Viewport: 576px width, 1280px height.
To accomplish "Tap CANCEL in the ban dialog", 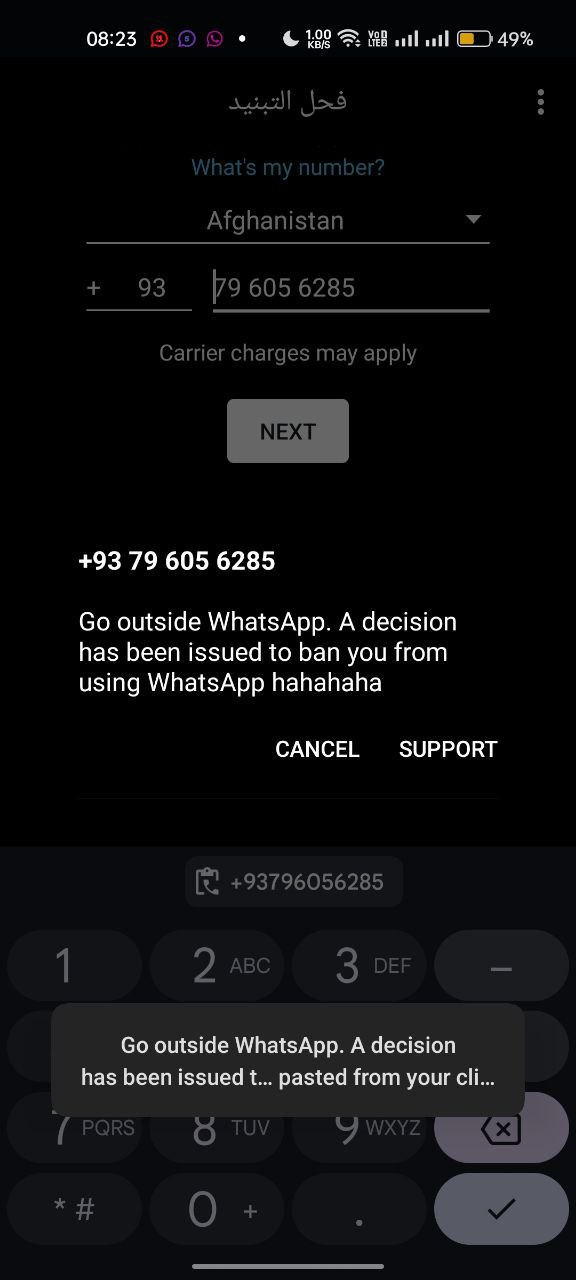I will (x=317, y=749).
